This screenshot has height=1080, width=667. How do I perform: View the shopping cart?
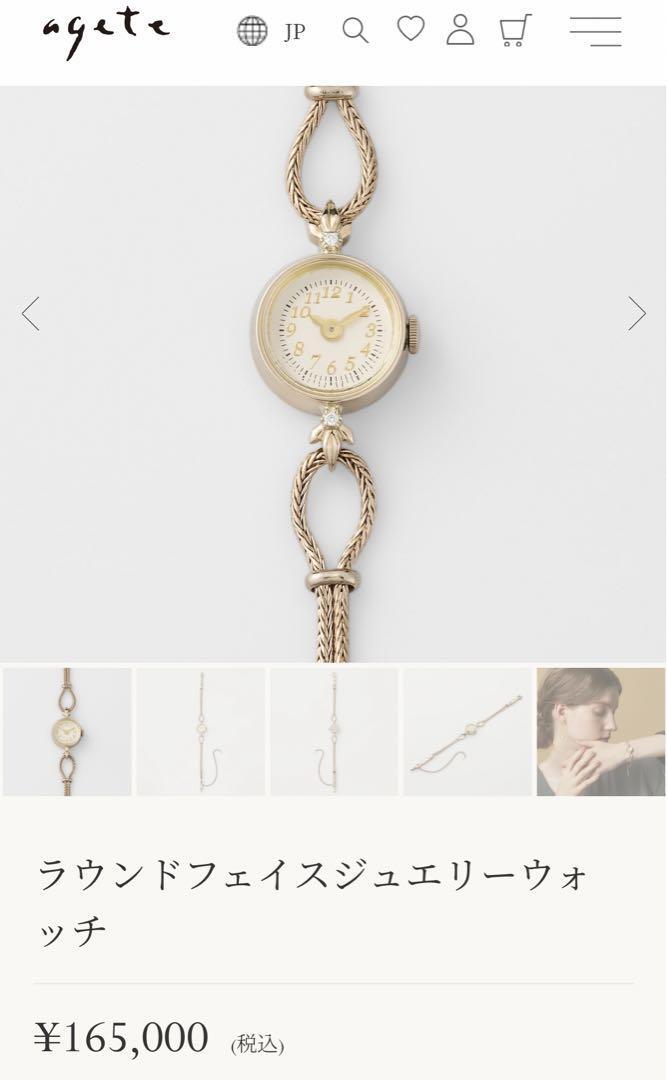(515, 30)
